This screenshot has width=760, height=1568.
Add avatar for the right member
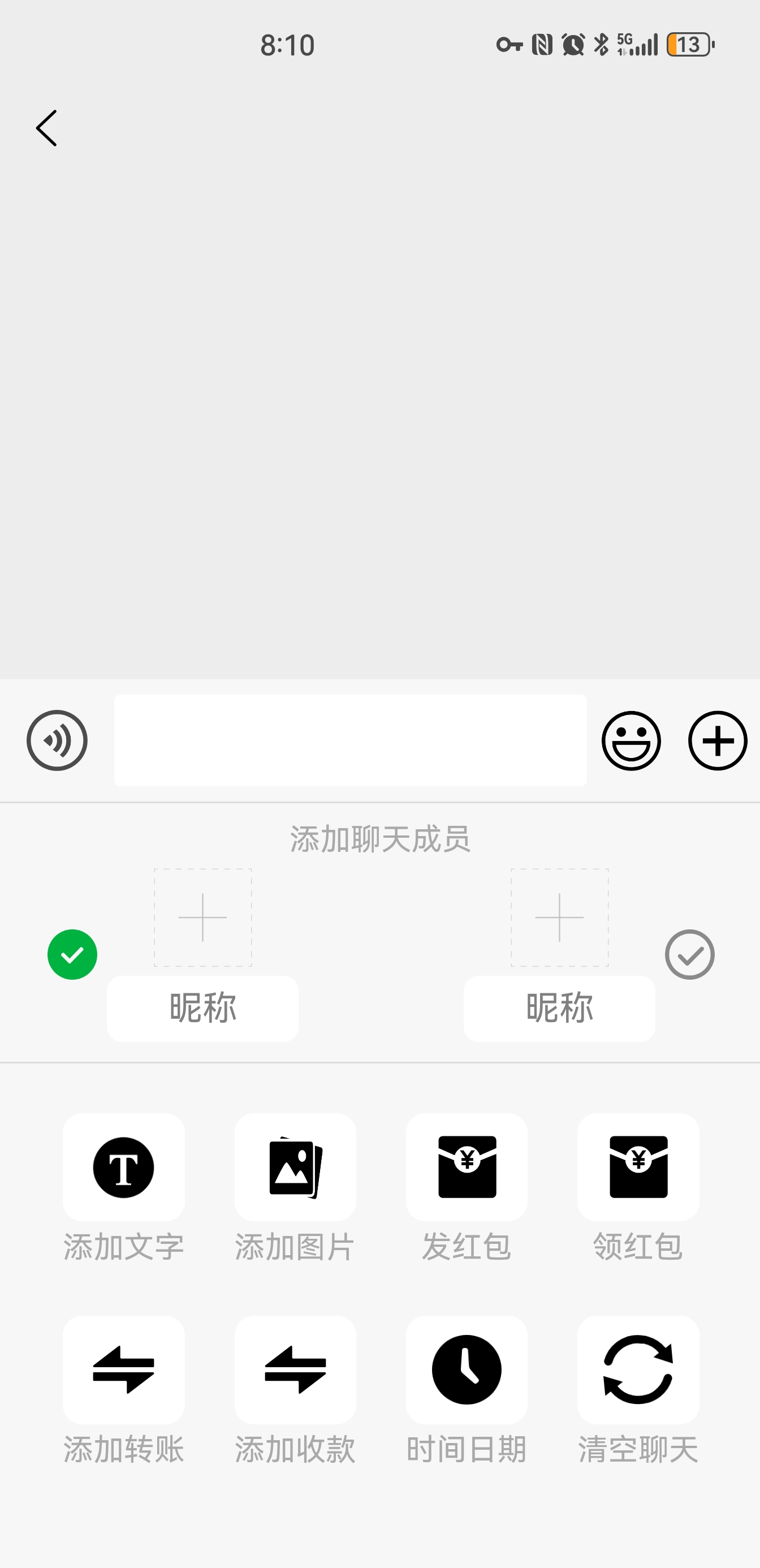tap(559, 917)
